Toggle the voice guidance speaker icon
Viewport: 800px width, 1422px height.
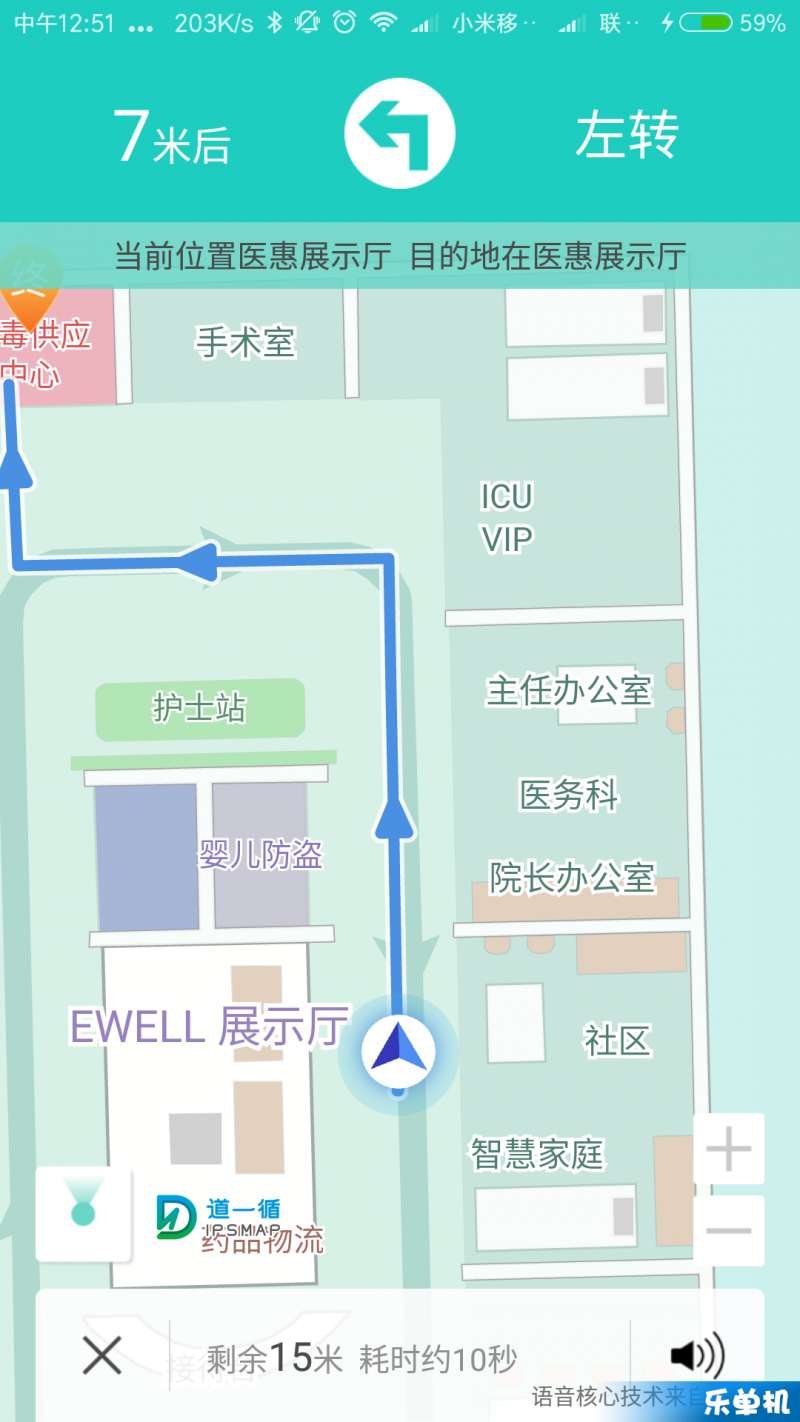[697, 1356]
